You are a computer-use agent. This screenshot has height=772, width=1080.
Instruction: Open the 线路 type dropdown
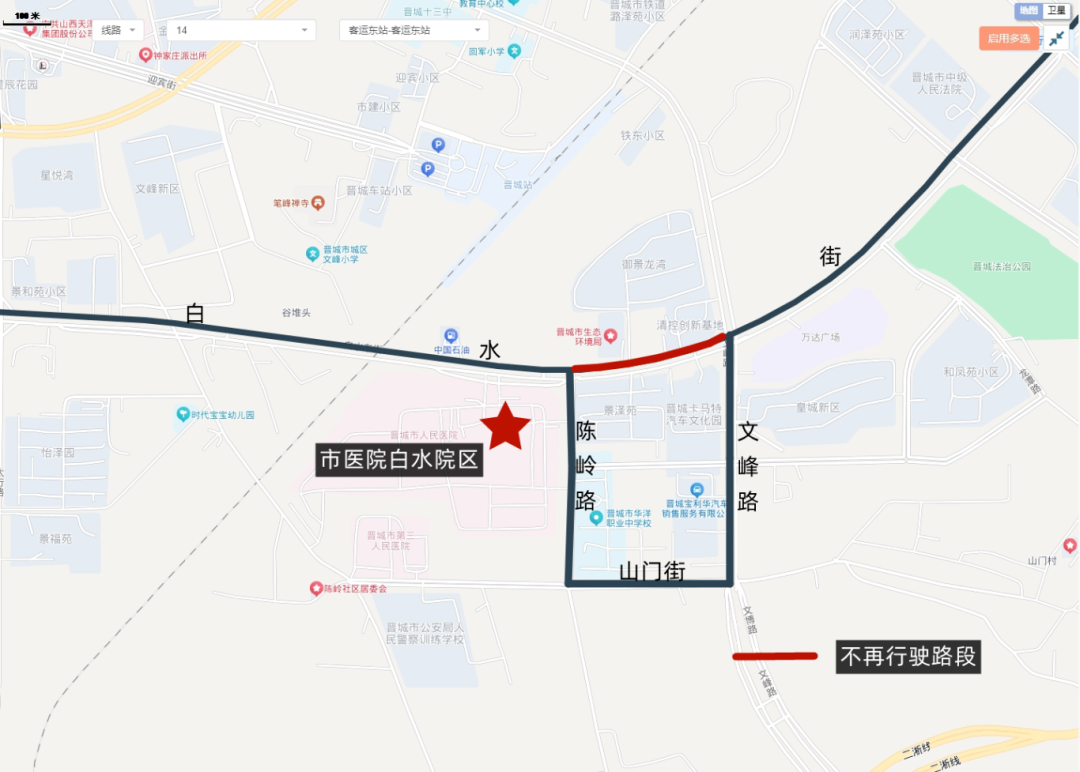(119, 30)
